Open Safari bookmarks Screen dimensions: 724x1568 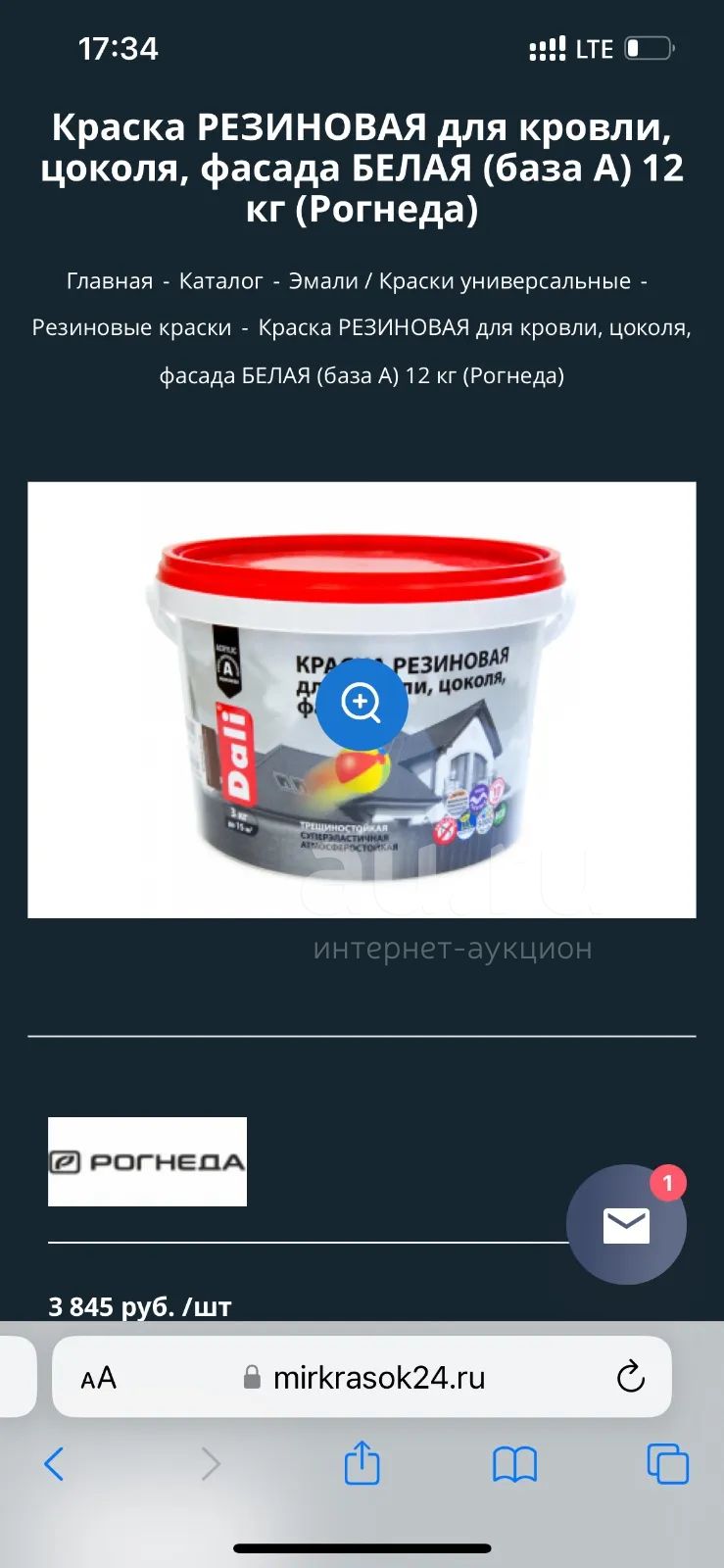tap(514, 1464)
